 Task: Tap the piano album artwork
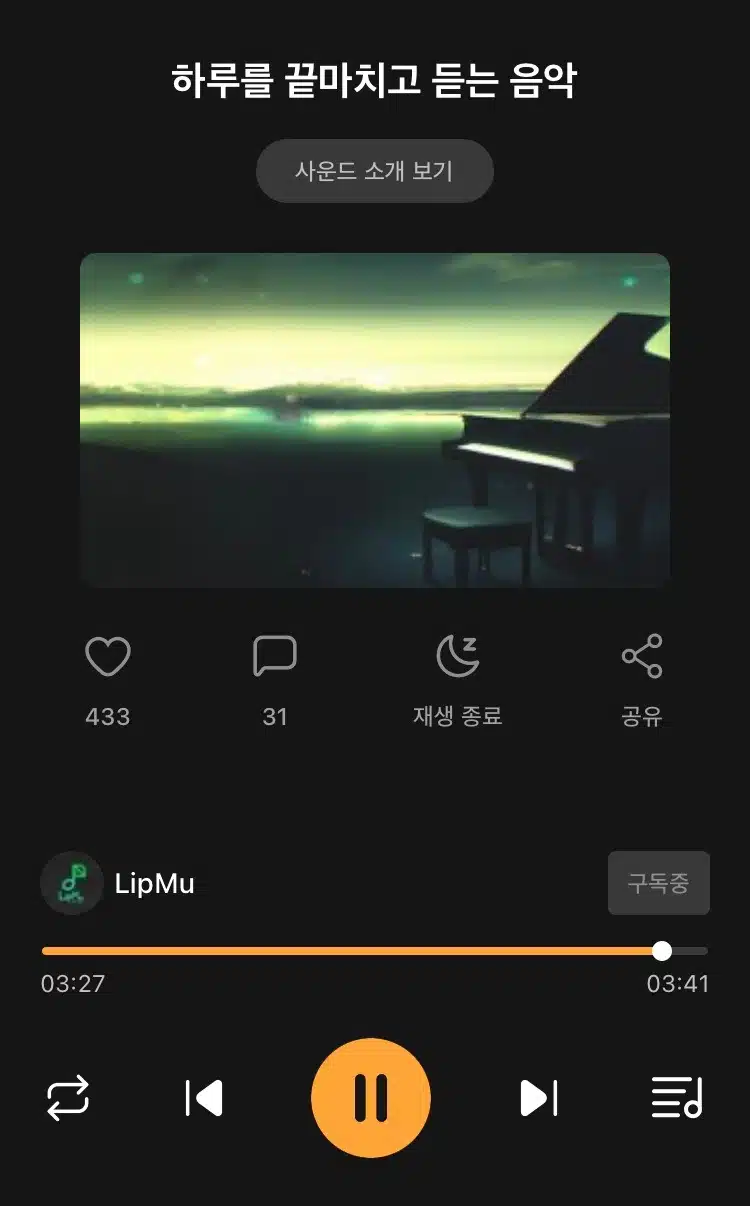375,420
